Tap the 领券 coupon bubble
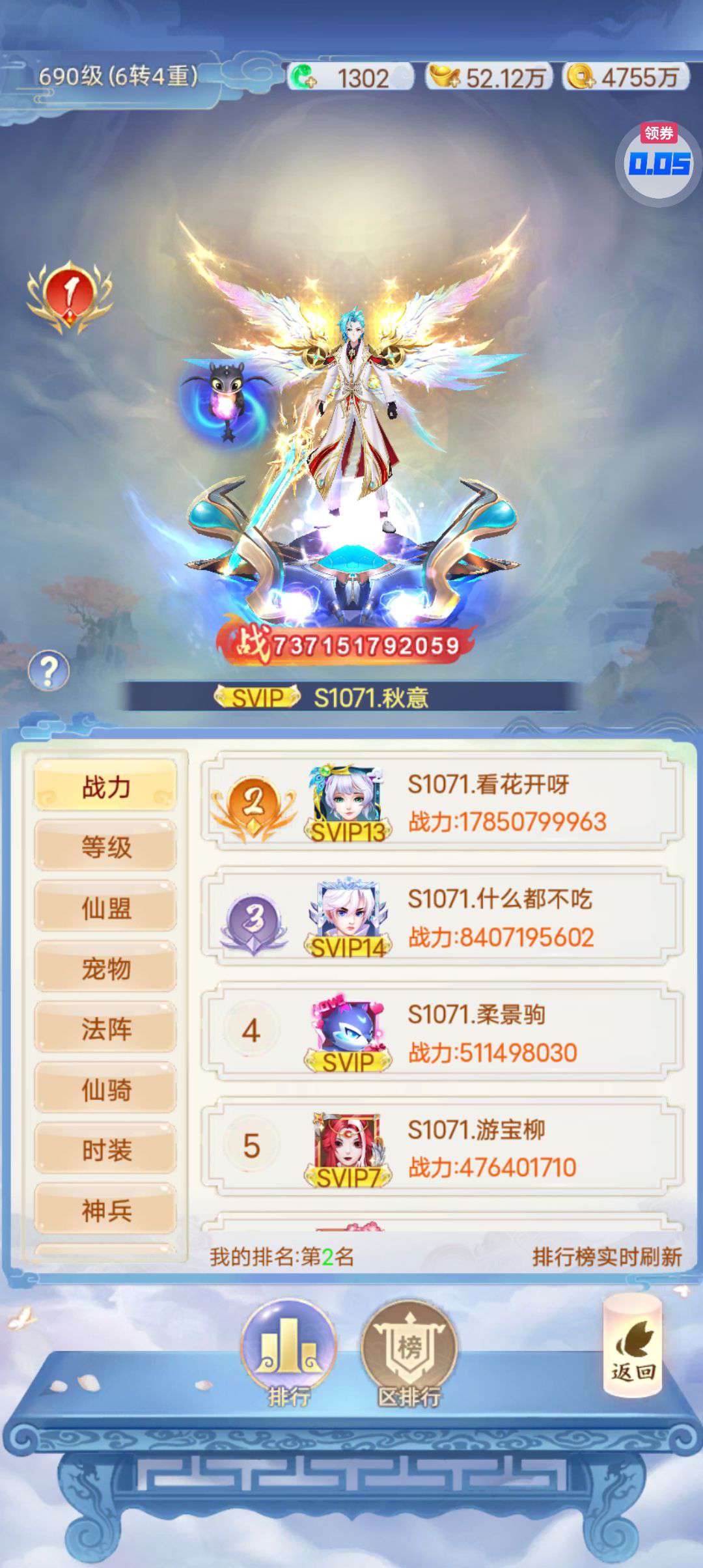 click(x=658, y=163)
